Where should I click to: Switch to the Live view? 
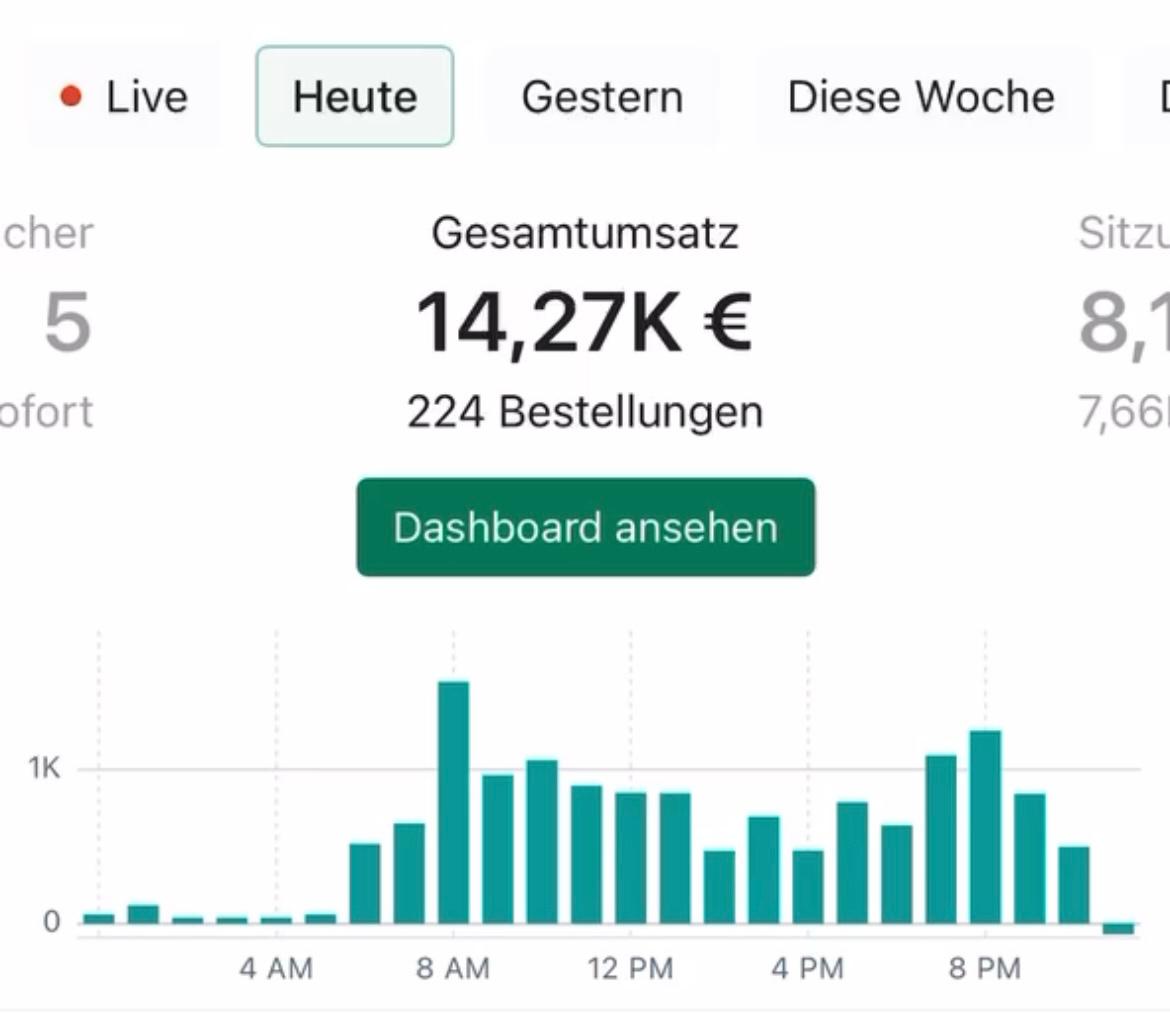pyautogui.click(x=124, y=97)
